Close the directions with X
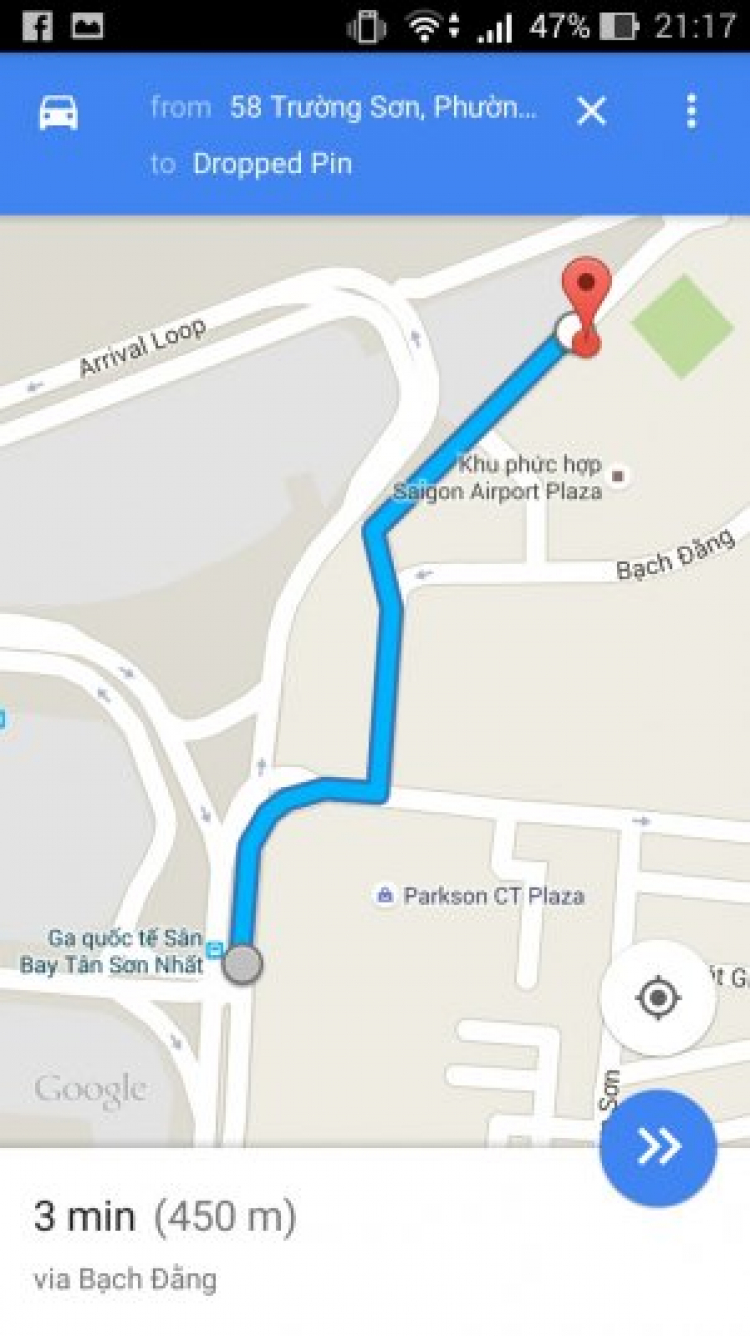750x1336 pixels. [x=591, y=111]
